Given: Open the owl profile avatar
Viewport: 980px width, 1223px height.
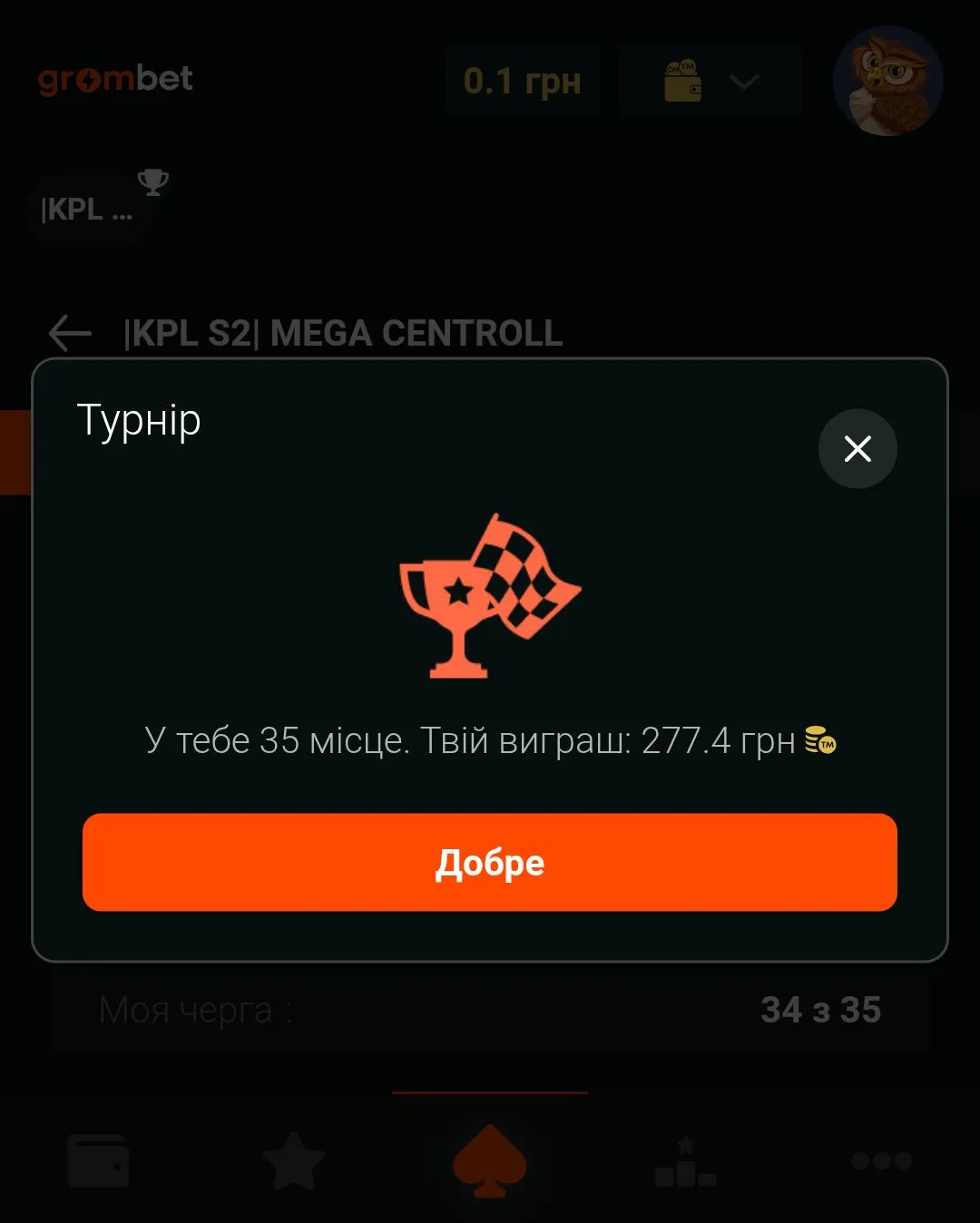Looking at the screenshot, I should point(887,82).
